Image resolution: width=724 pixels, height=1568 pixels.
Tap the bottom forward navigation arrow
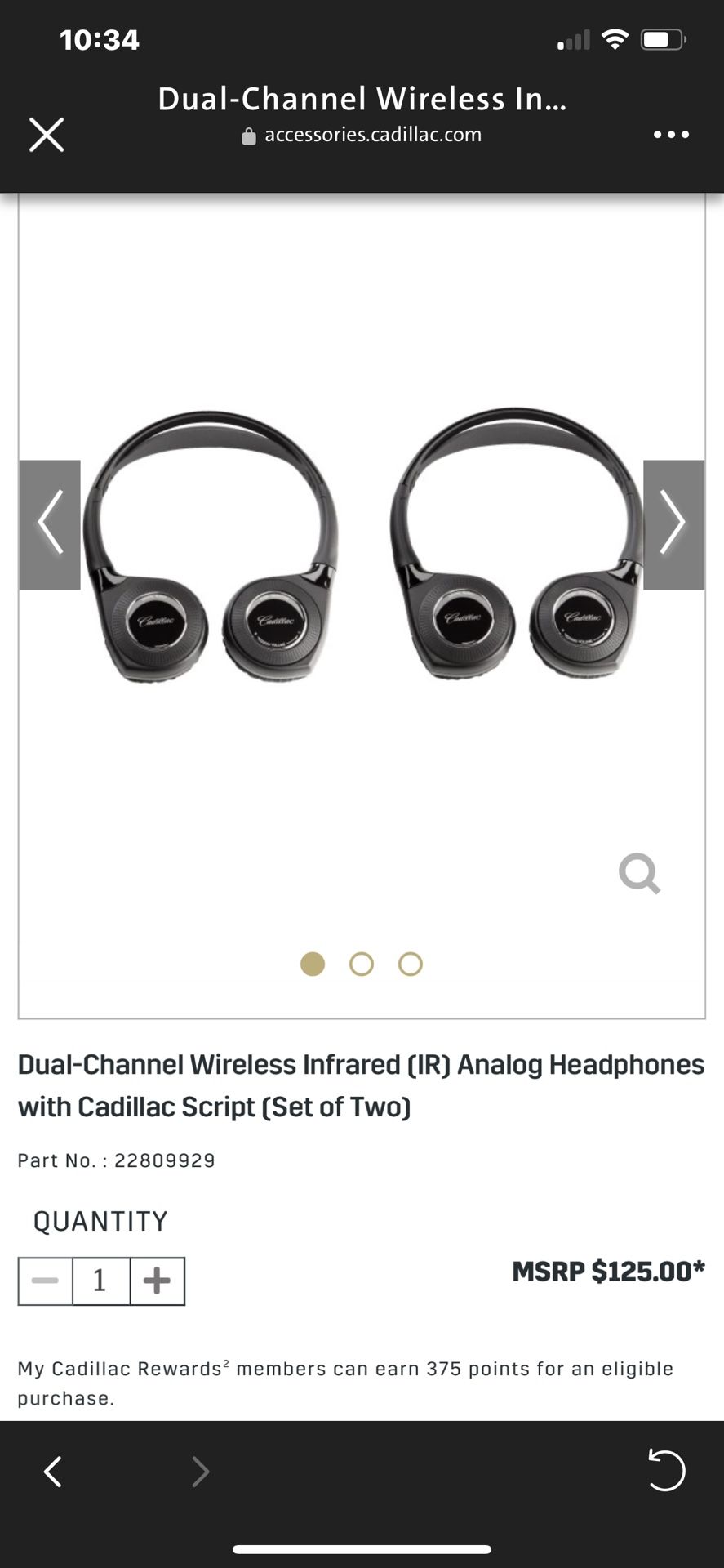click(x=200, y=1472)
